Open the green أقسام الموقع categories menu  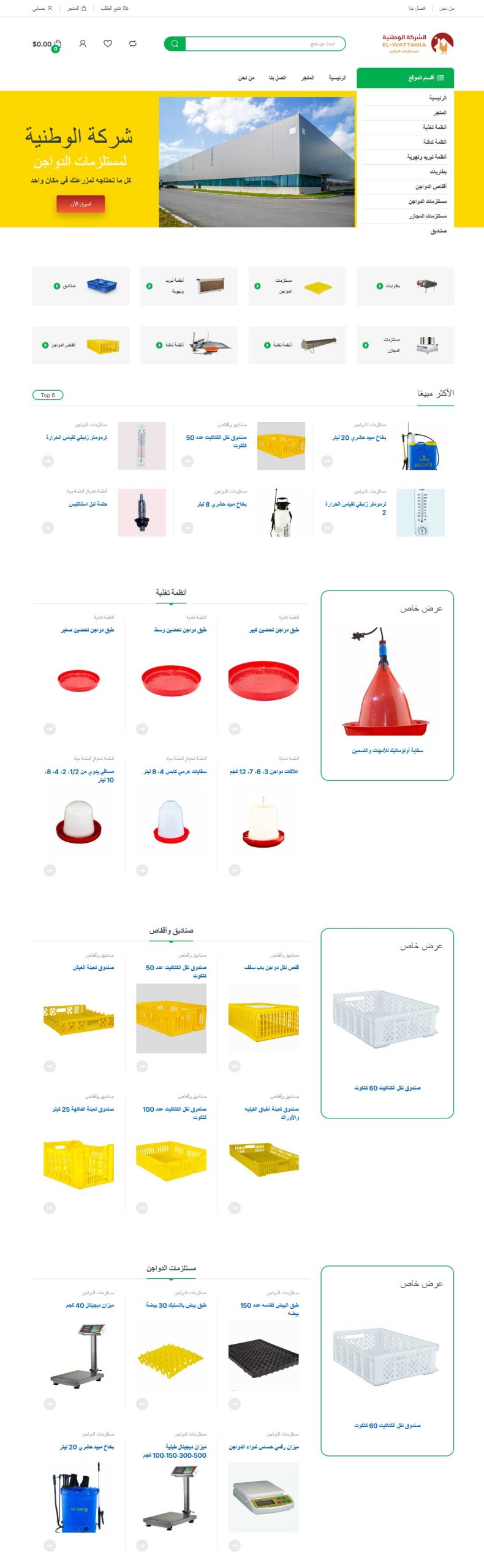[405, 78]
